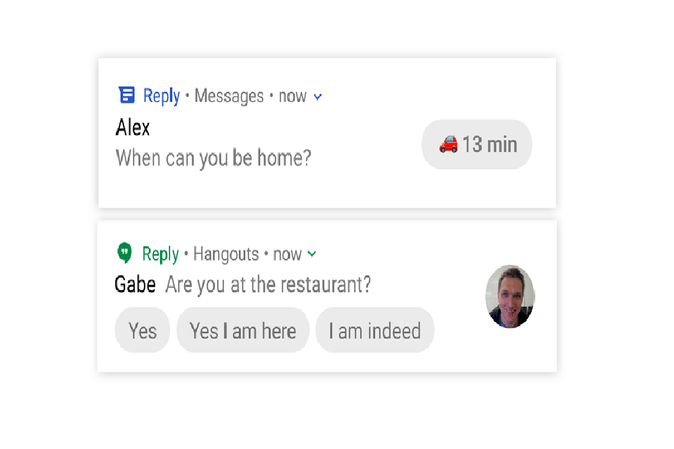Select the 'I am indeed' reply chip

(x=374, y=330)
